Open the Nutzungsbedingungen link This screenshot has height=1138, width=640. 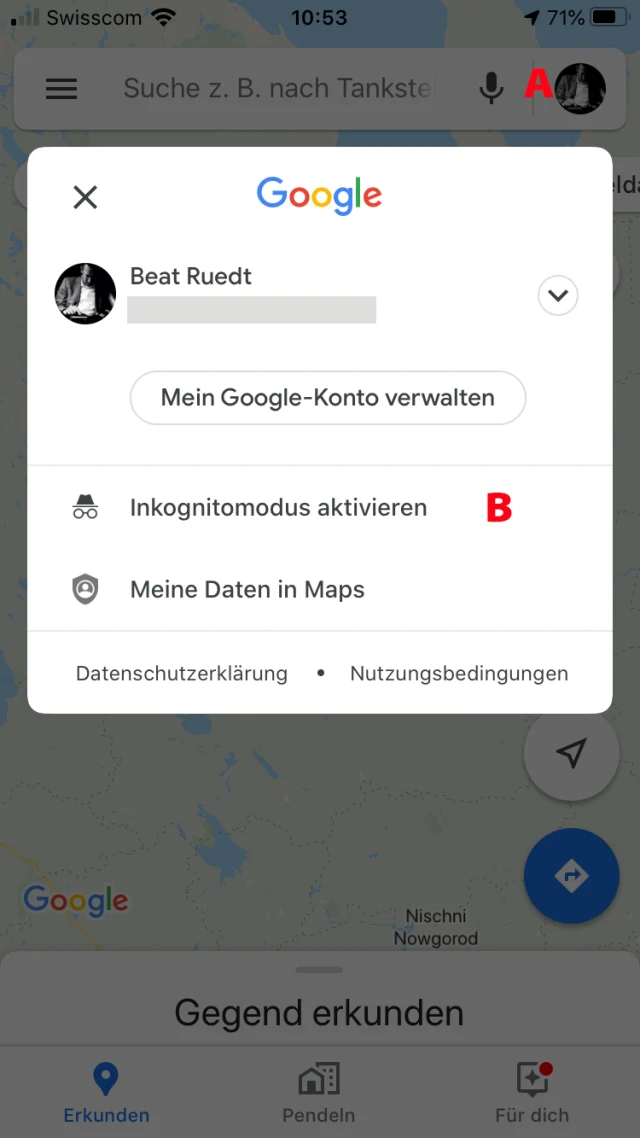(458, 674)
